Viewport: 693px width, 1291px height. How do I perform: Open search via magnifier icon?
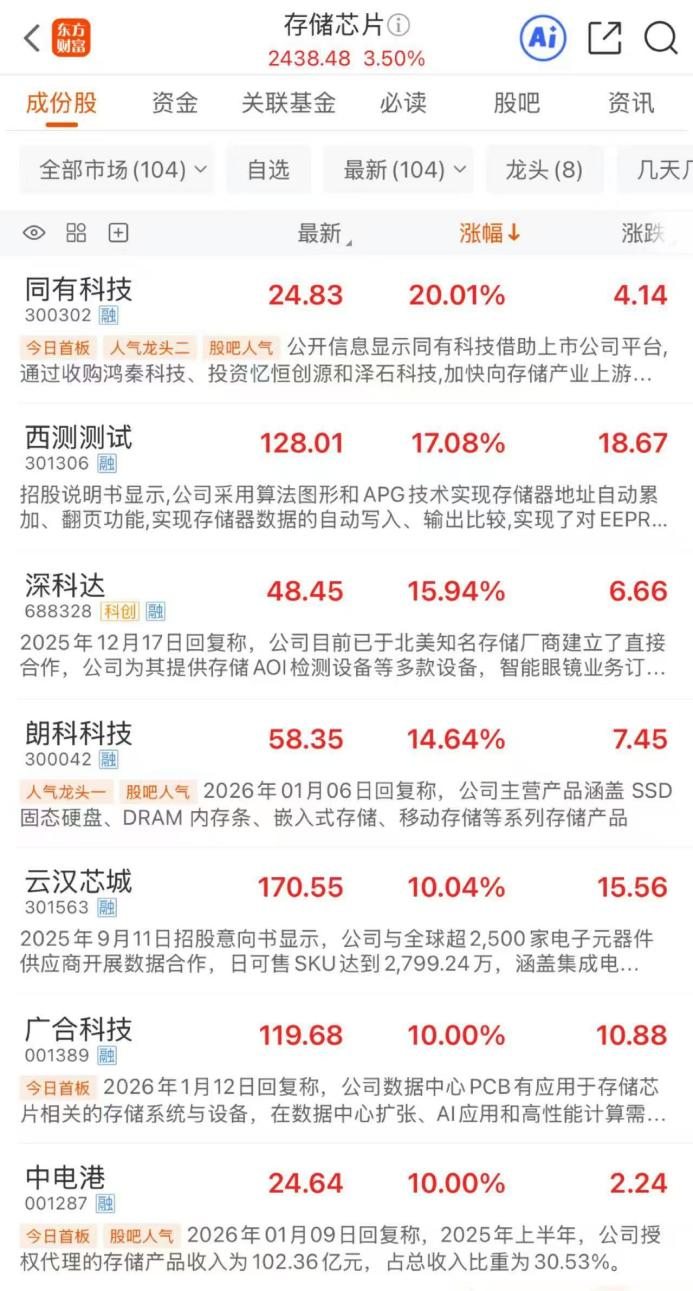(x=661, y=39)
